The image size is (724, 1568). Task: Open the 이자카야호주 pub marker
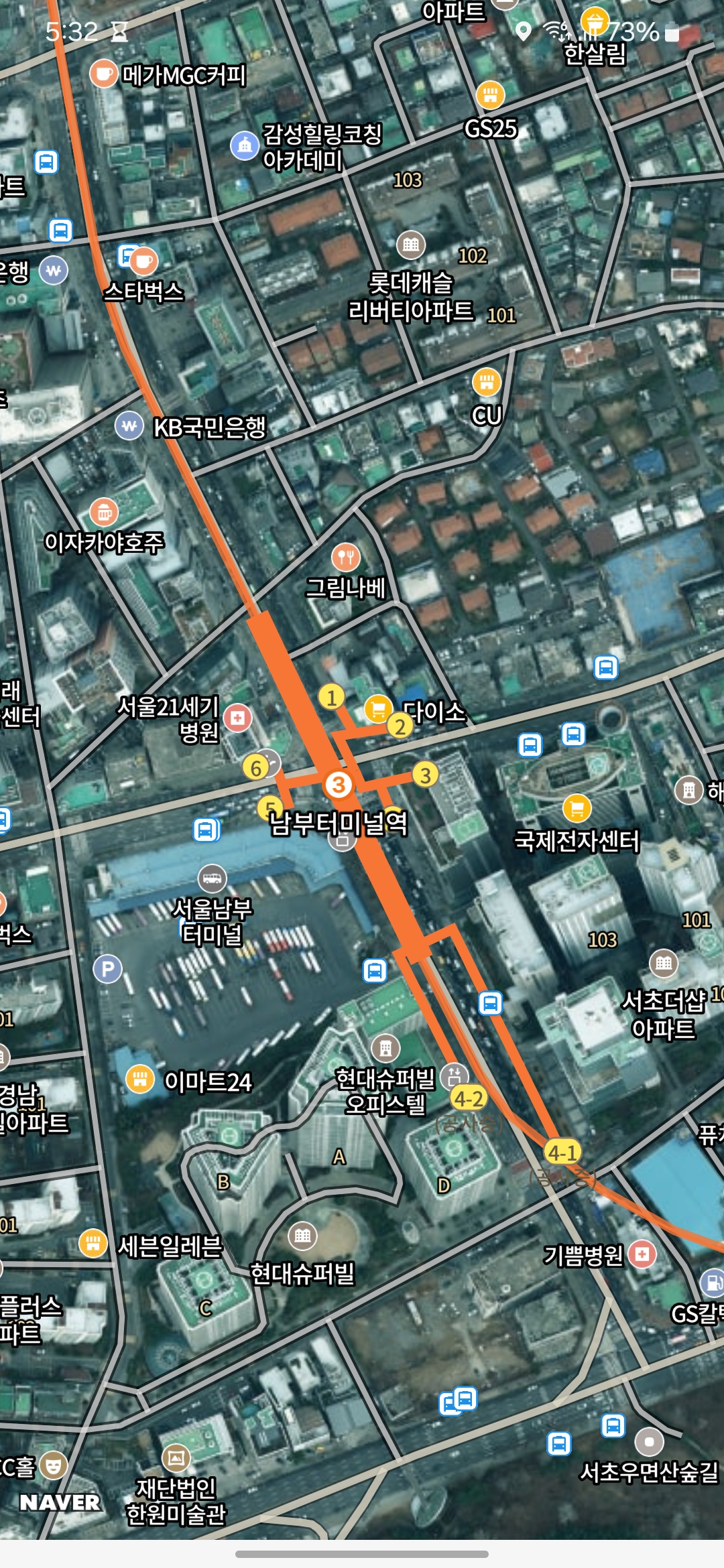[104, 513]
